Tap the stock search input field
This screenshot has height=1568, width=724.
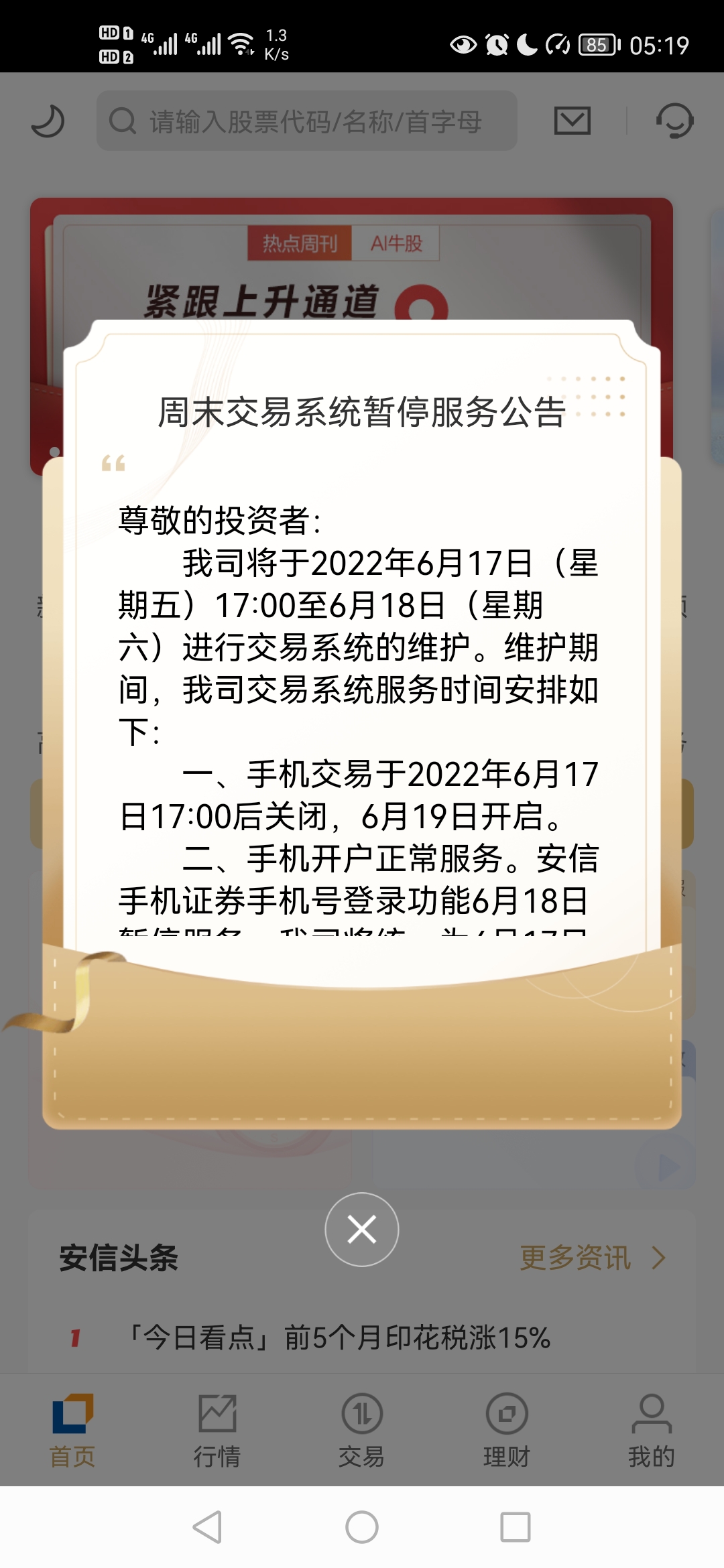[x=308, y=122]
